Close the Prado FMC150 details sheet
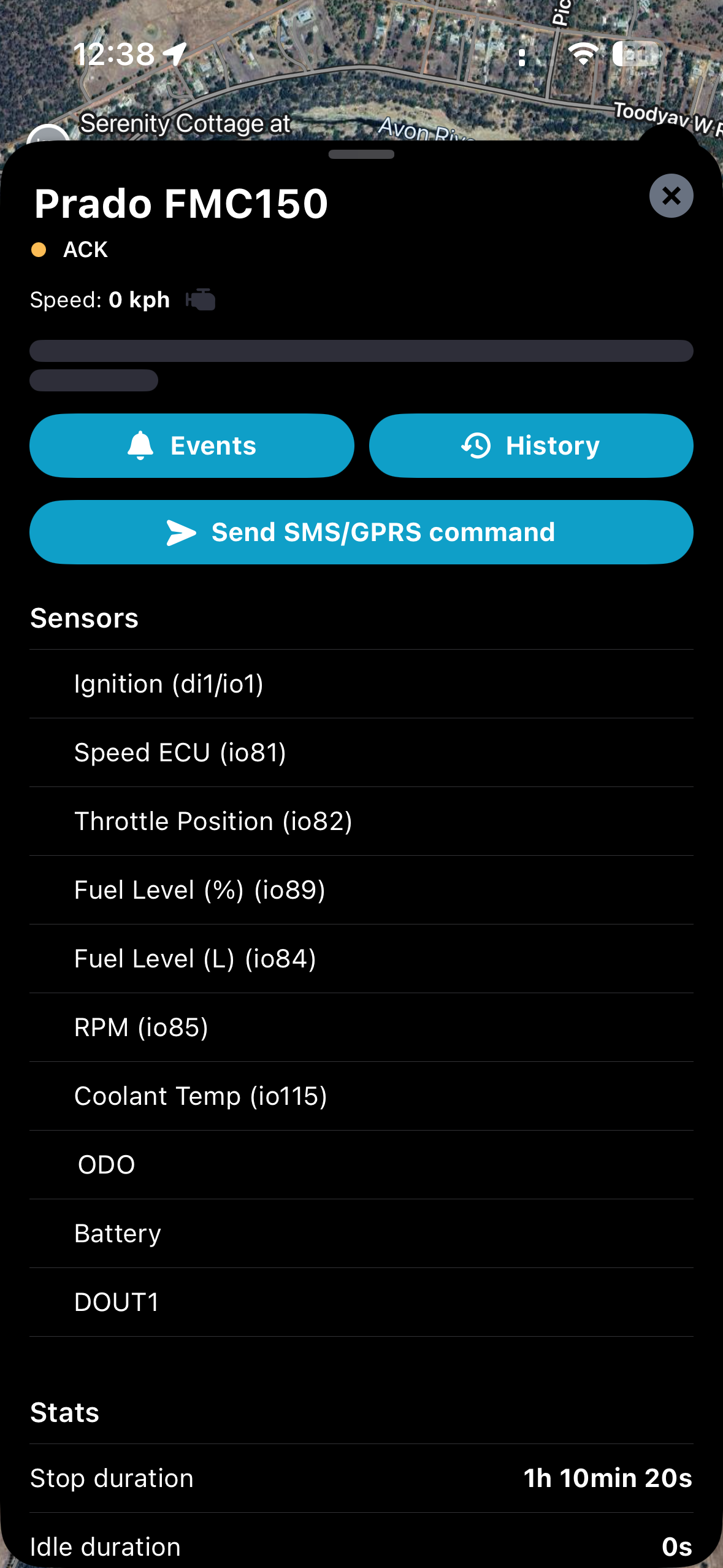This screenshot has width=723, height=1568. click(671, 196)
